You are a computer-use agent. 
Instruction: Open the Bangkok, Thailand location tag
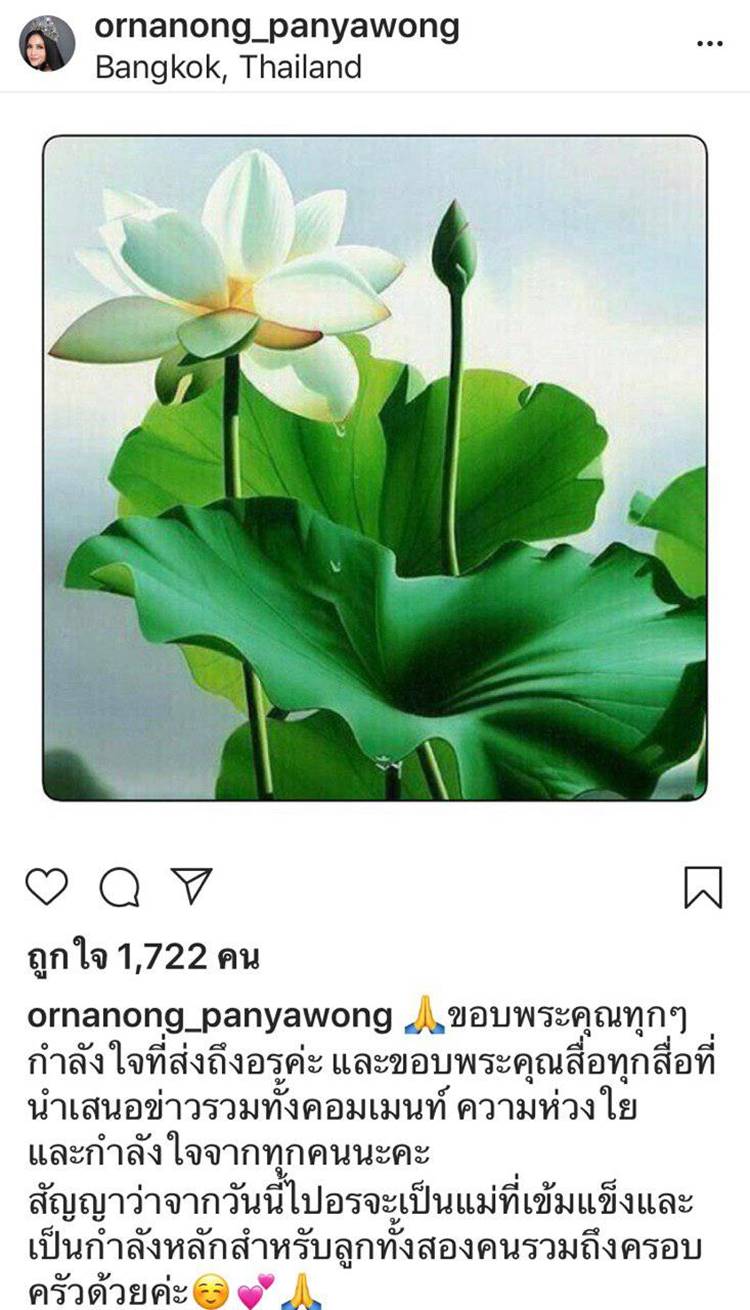pyautogui.click(x=228, y=68)
